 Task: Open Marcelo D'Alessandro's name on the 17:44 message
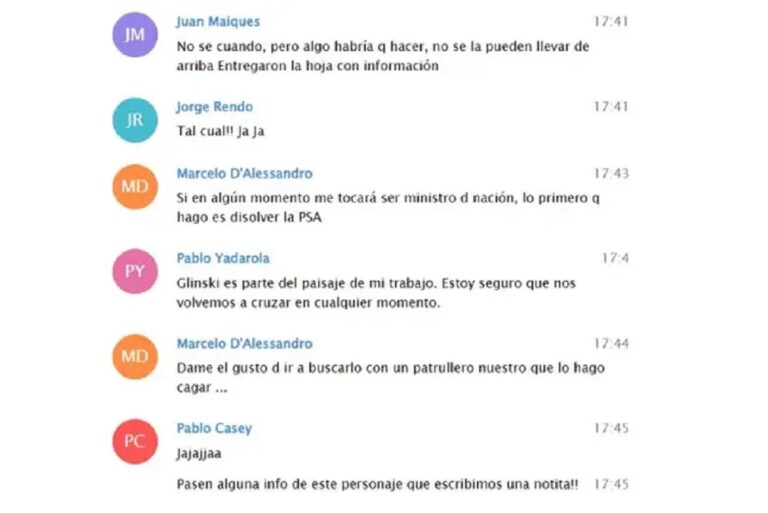(x=244, y=343)
